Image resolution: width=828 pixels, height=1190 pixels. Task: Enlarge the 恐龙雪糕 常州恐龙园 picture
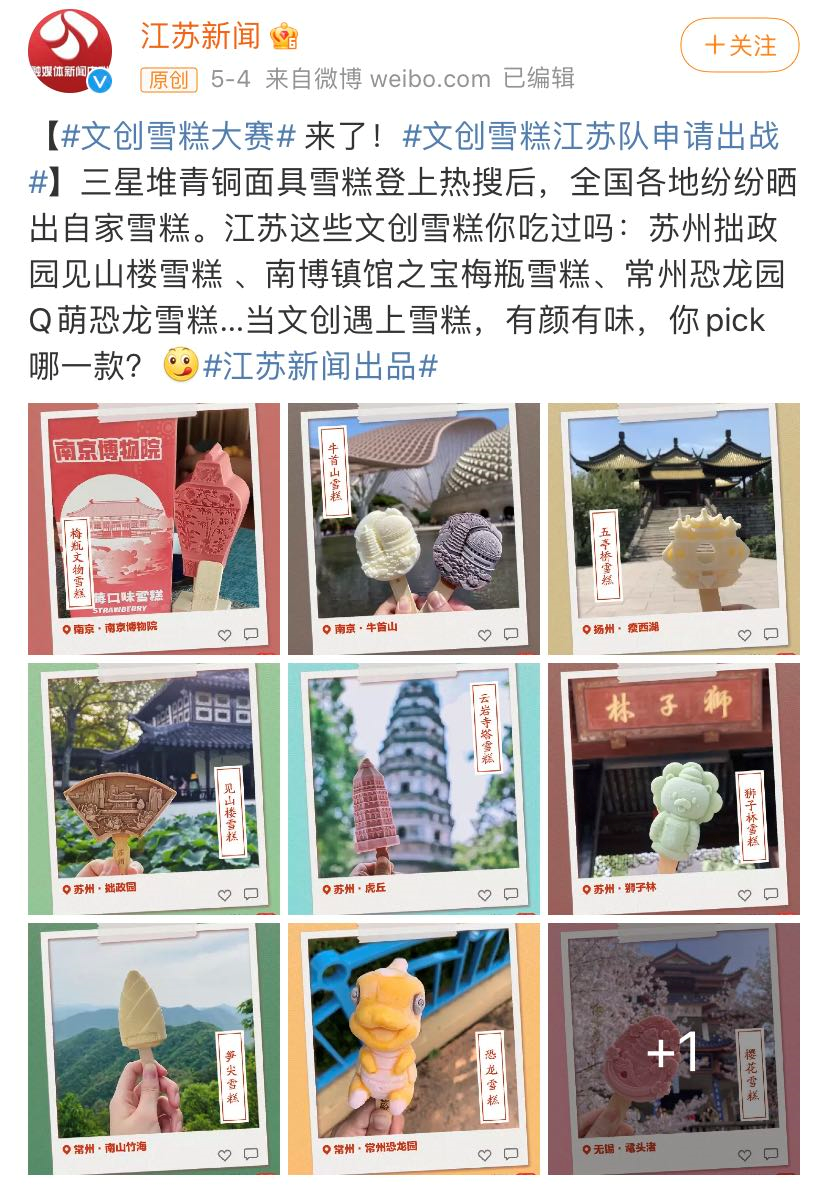tap(413, 1048)
